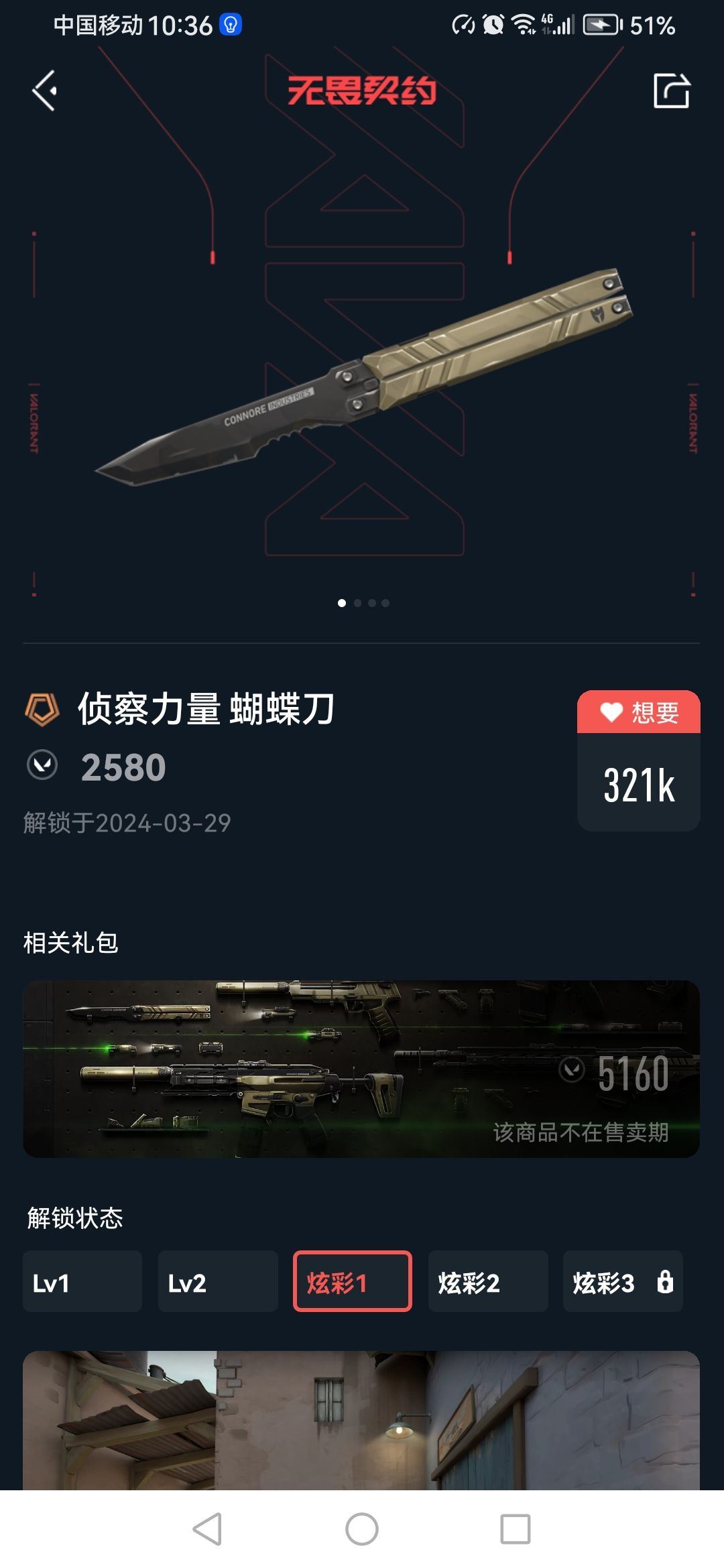724x1568 pixels.
Task: Share this butterfly knife skin
Action: pyautogui.click(x=671, y=90)
